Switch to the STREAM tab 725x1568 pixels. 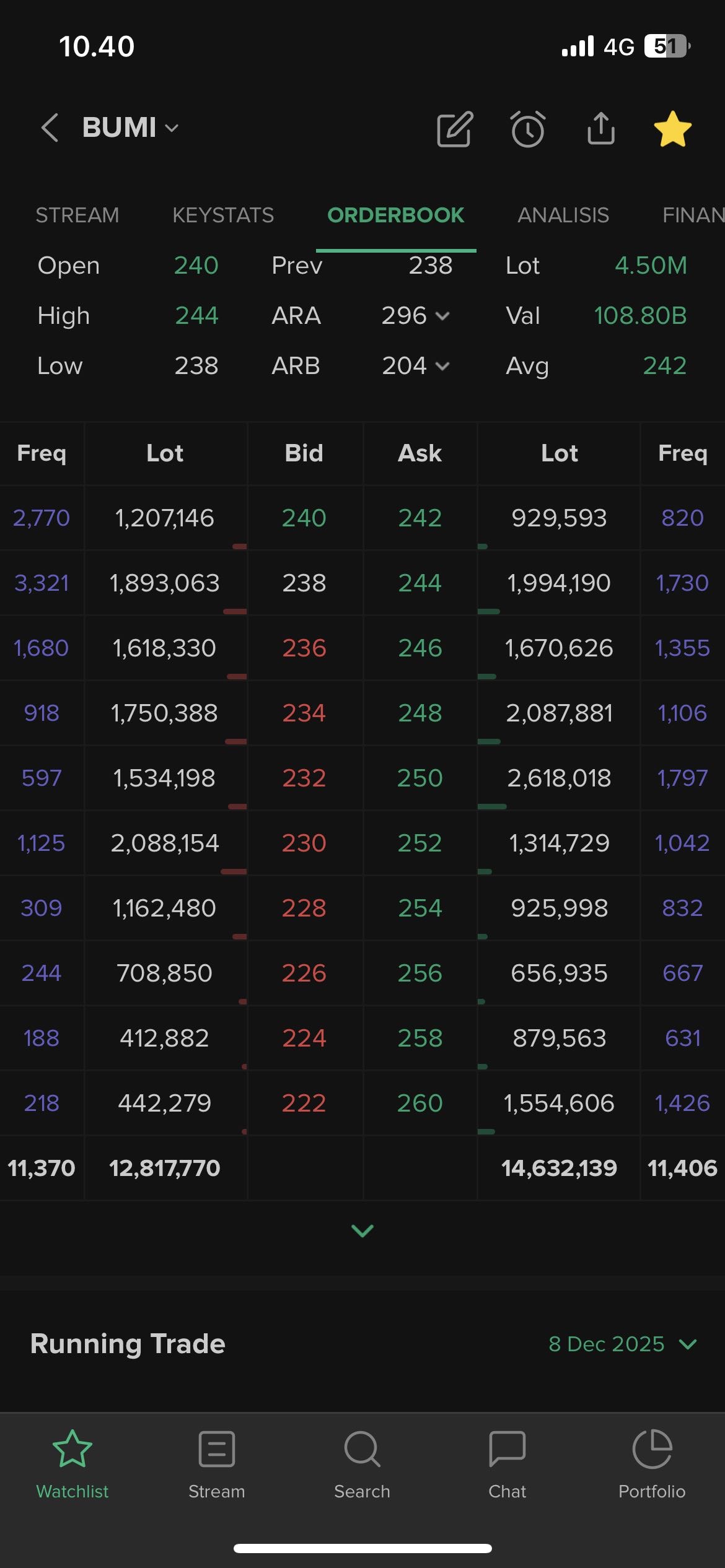pyautogui.click(x=77, y=215)
